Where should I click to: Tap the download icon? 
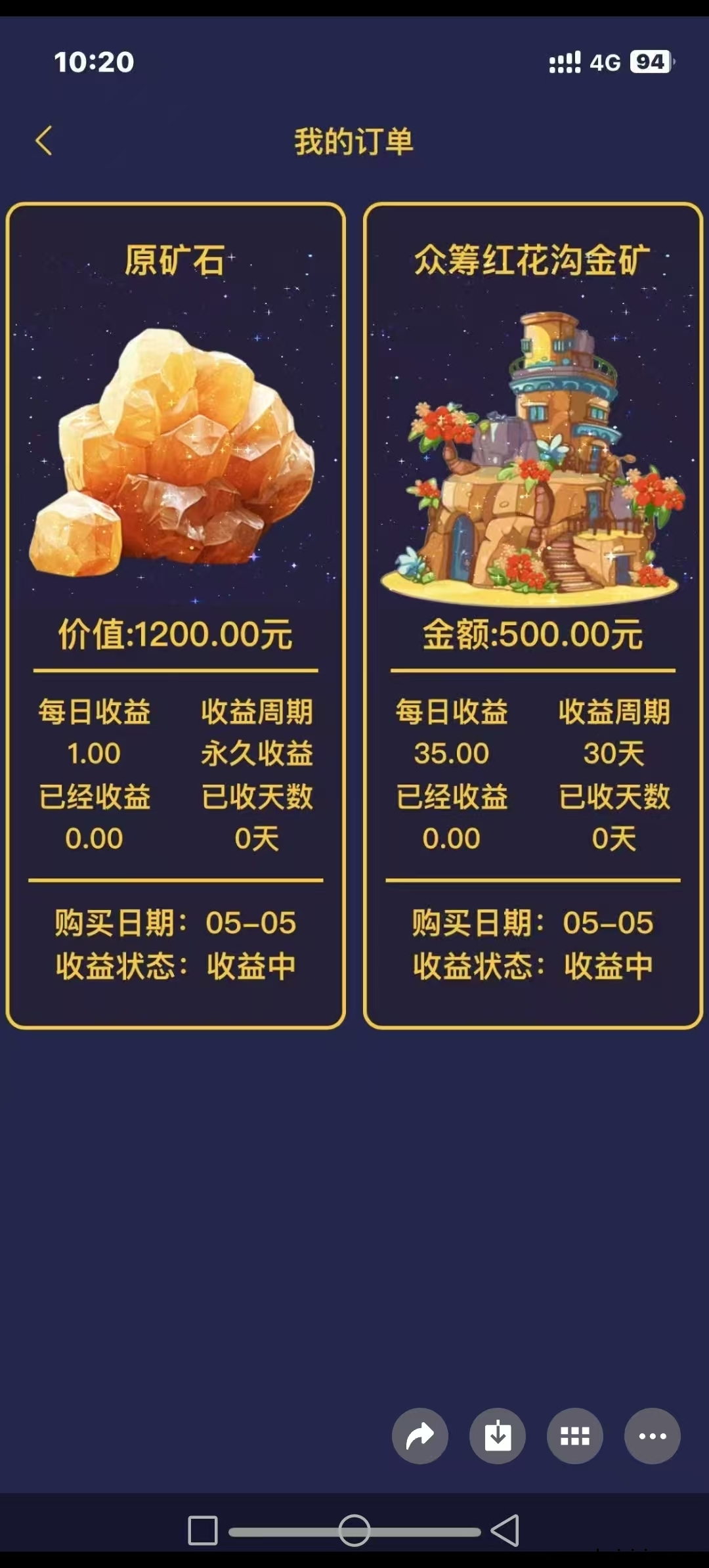(x=498, y=1437)
